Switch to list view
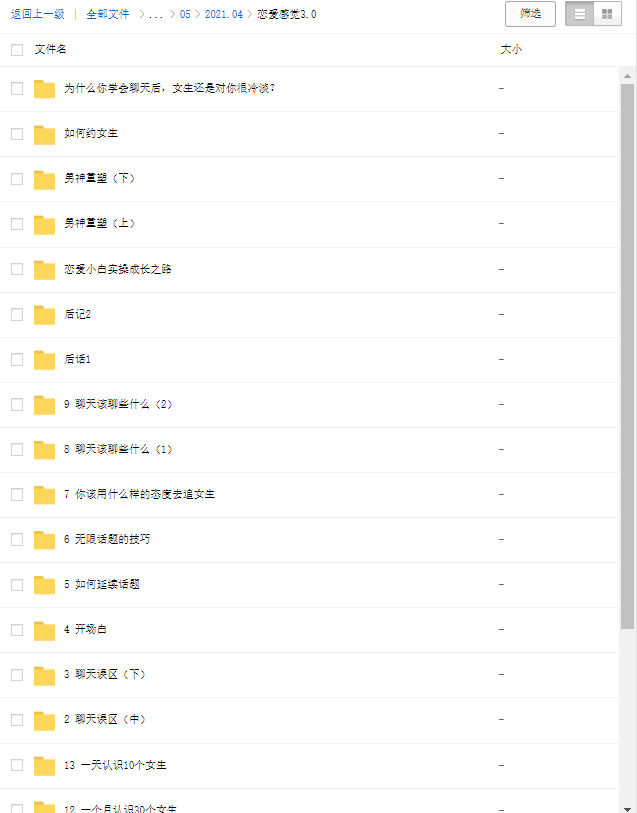Screen dimensions: 637x813 pyautogui.click(x=580, y=14)
